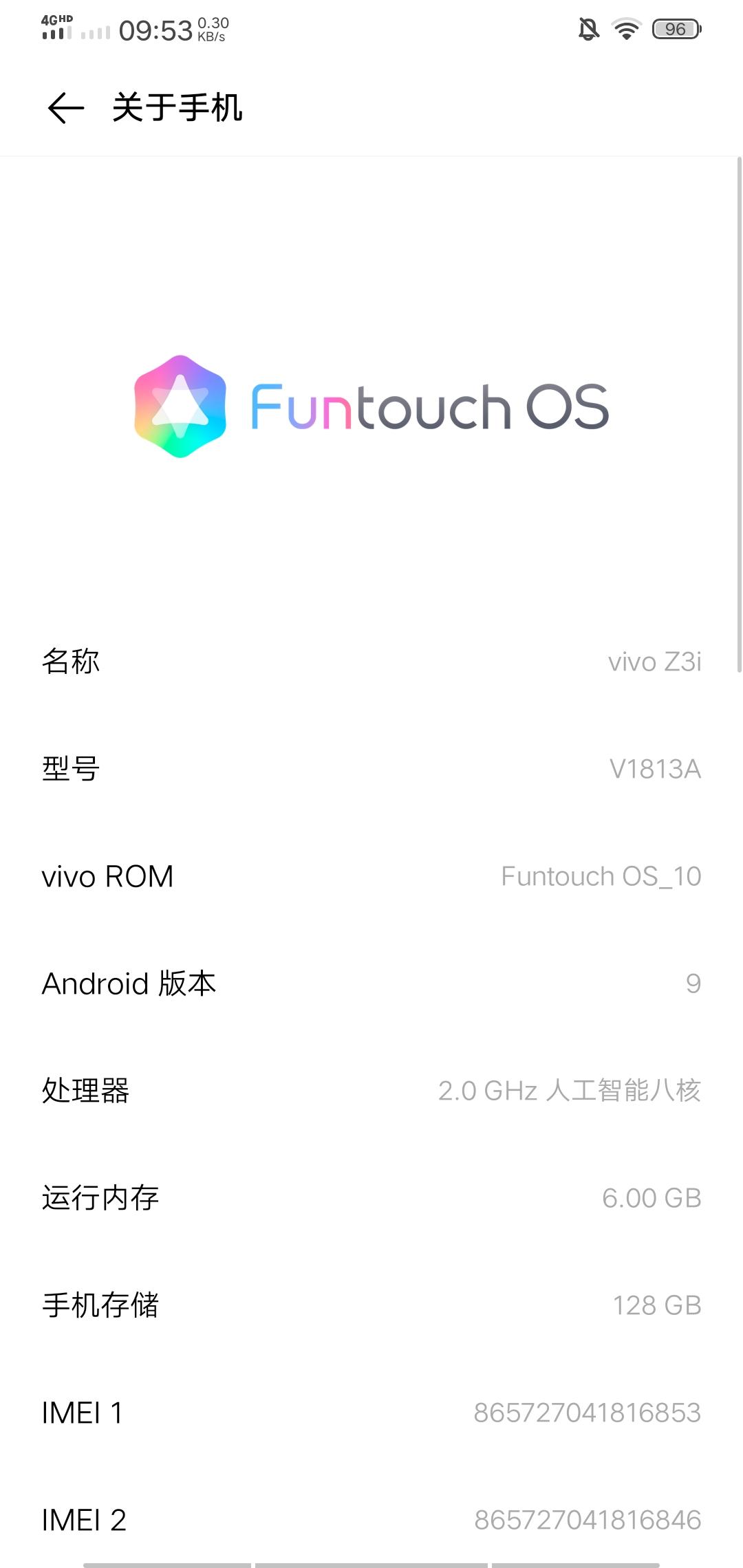Open the 处理器 row

coord(371,1091)
